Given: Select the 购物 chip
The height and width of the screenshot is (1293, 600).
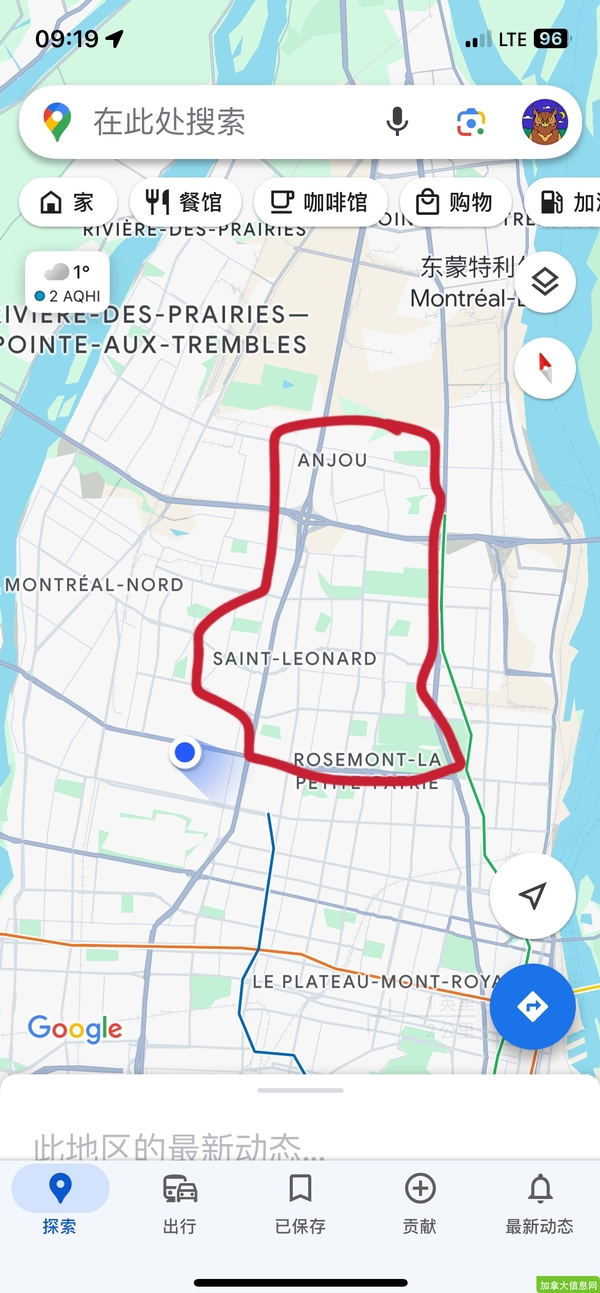Looking at the screenshot, I should pyautogui.click(x=455, y=203).
